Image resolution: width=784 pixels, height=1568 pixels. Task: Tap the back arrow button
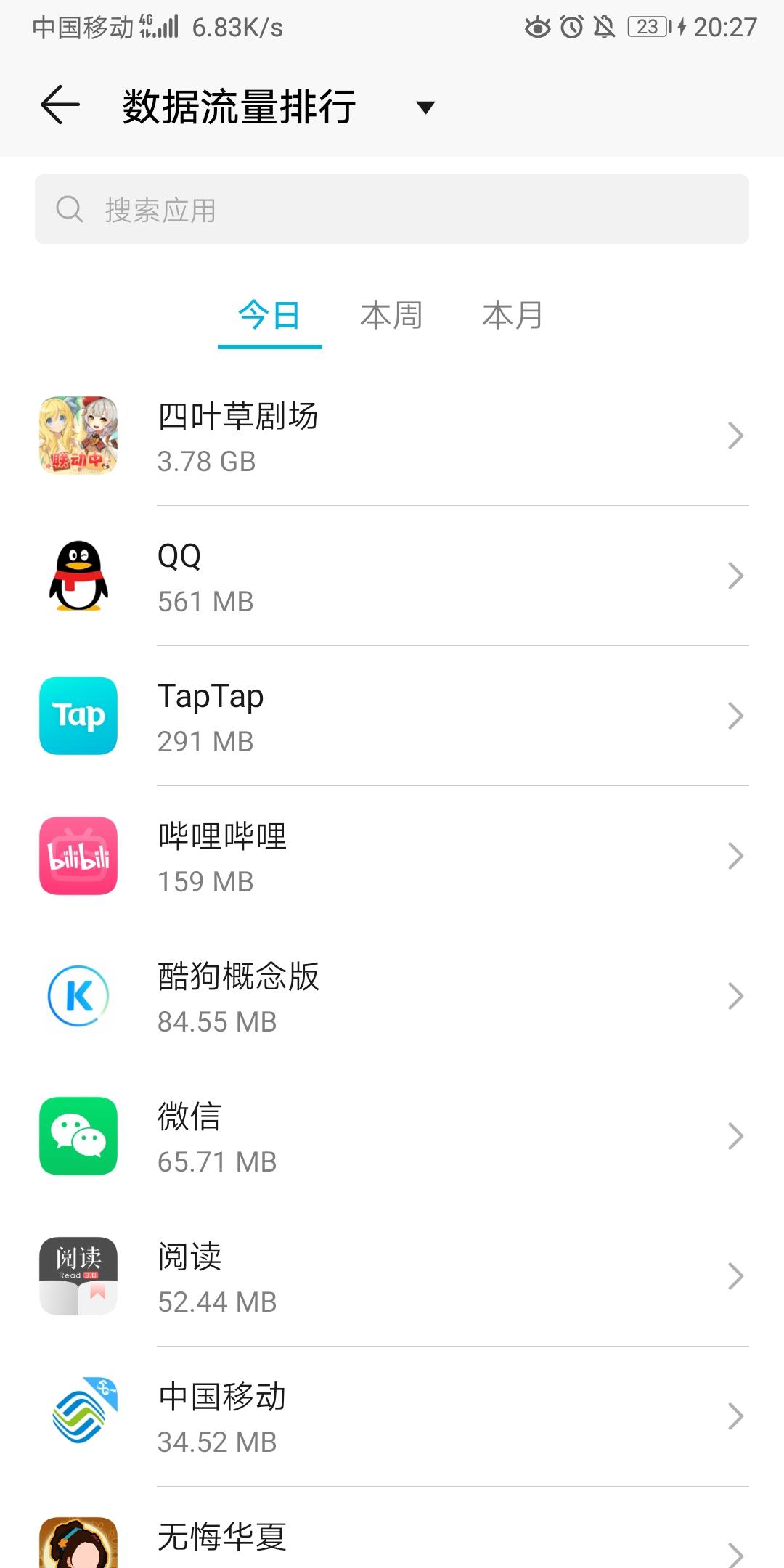(60, 105)
